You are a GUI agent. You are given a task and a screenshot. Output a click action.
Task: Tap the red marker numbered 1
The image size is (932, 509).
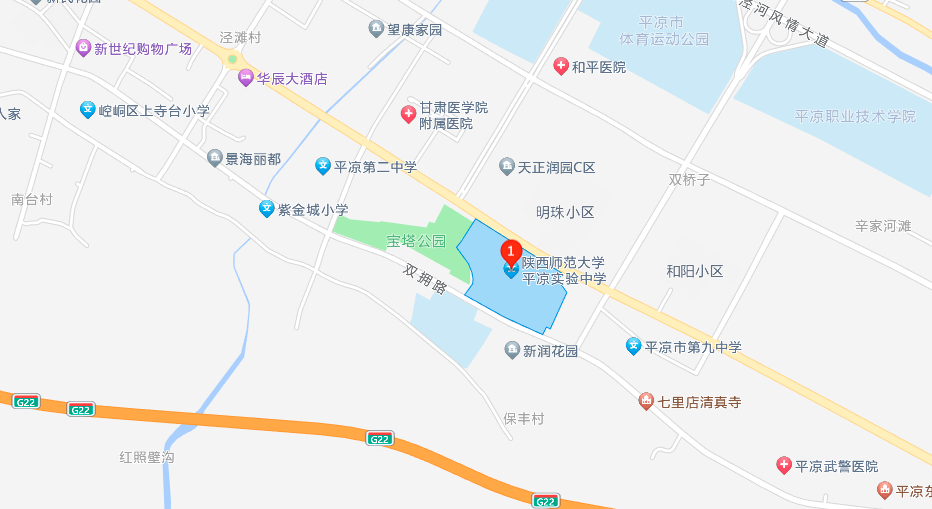511,252
